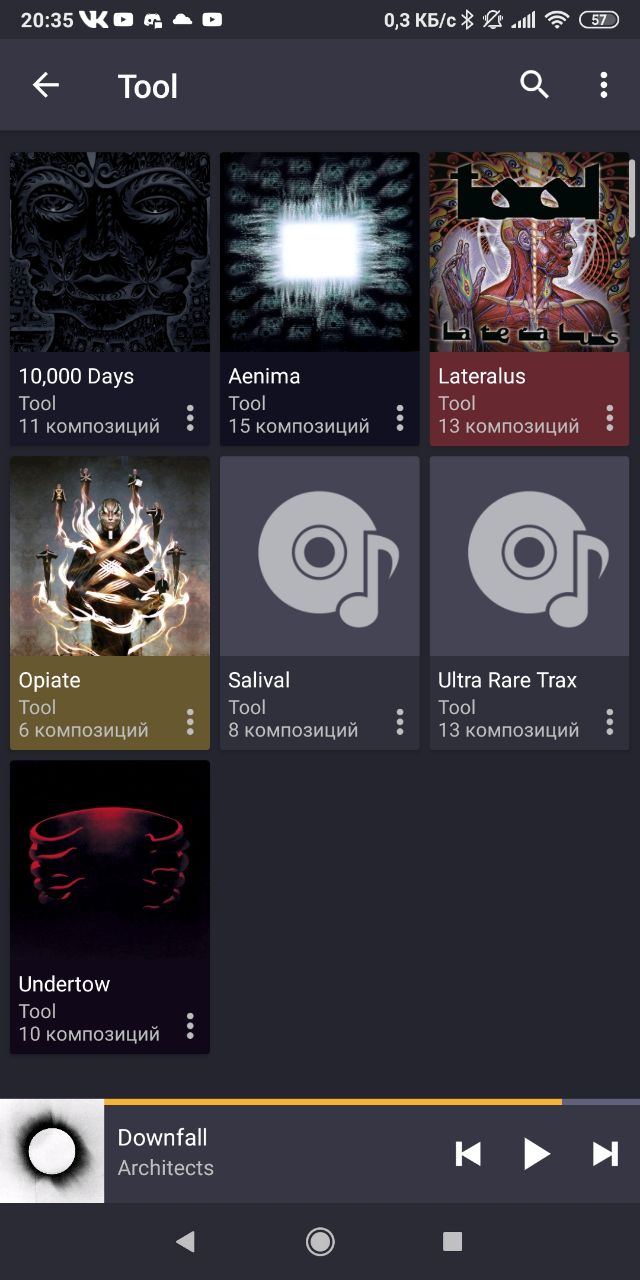Show more options for Opiate
This screenshot has width=640, height=1280.
pos(190,722)
